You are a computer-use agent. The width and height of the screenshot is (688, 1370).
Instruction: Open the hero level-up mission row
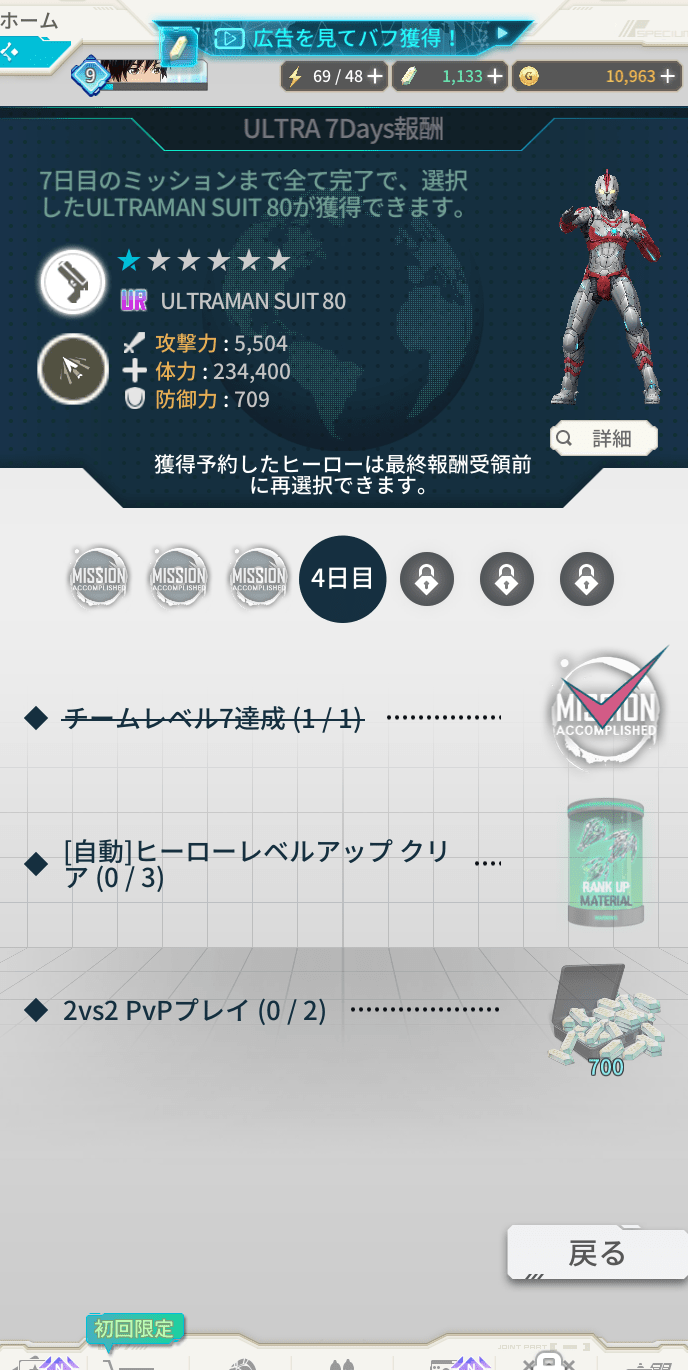point(262,865)
